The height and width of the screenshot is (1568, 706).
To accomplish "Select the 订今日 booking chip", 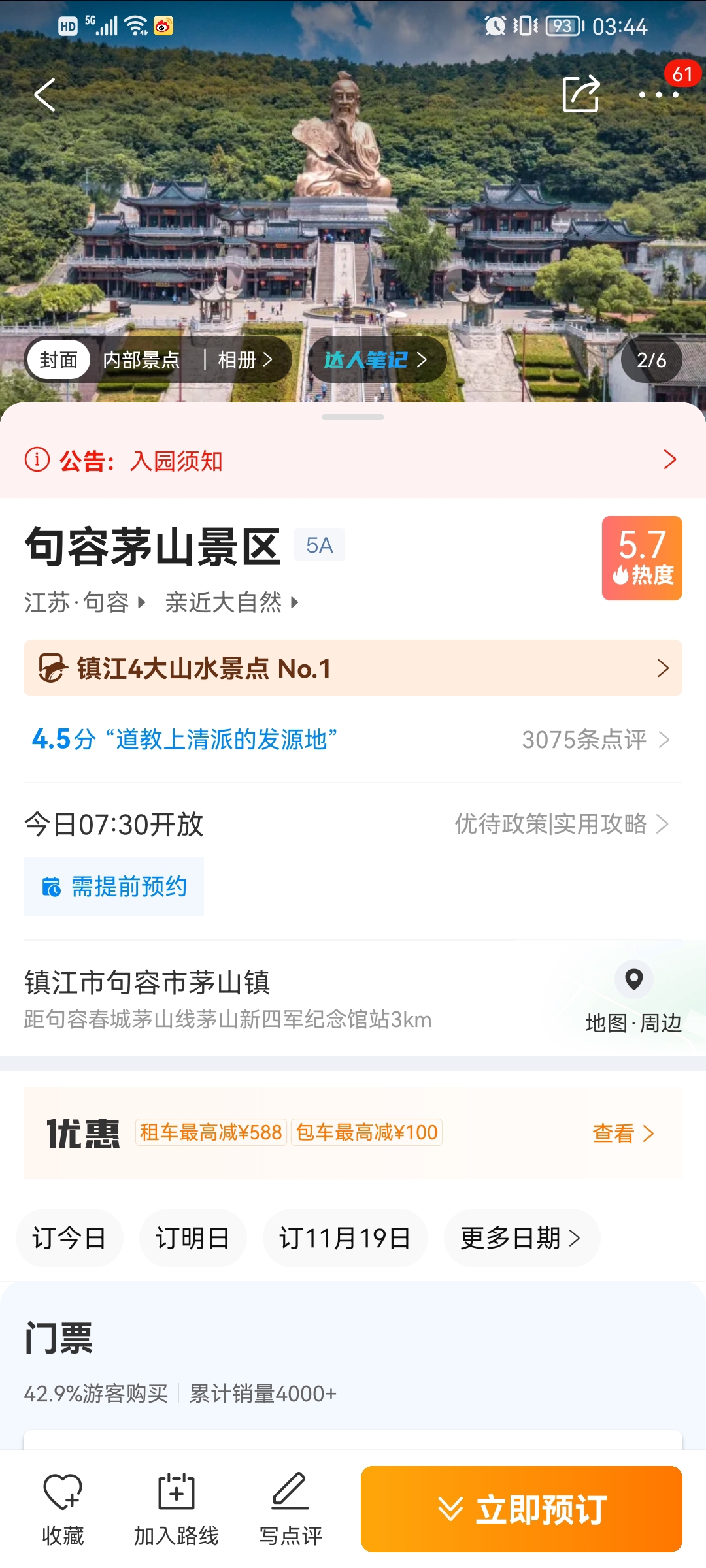I will (x=69, y=1238).
